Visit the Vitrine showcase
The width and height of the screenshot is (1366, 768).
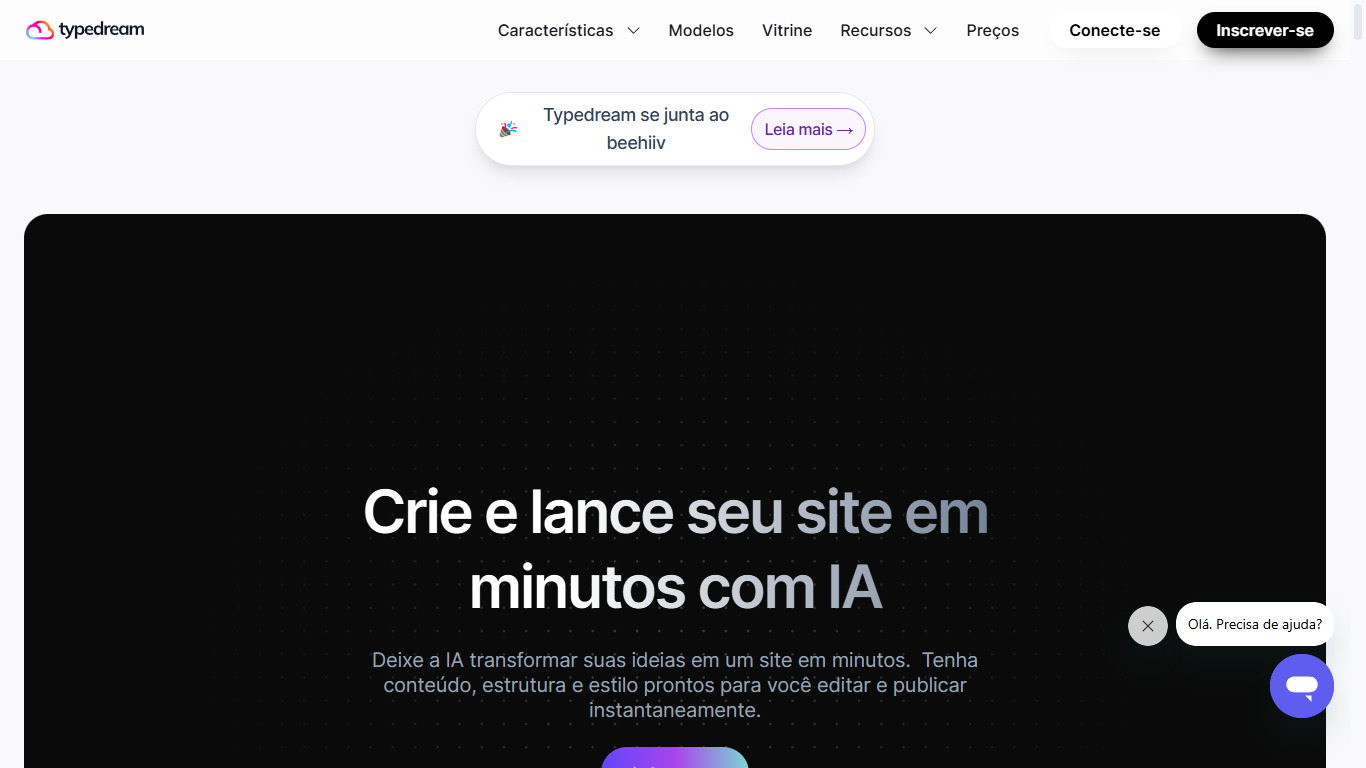click(787, 31)
